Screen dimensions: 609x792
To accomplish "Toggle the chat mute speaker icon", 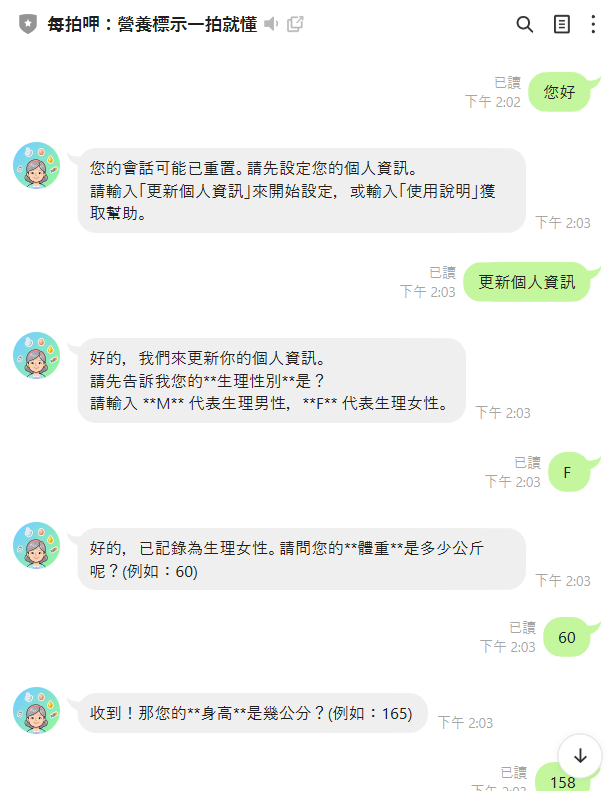I will (272, 25).
